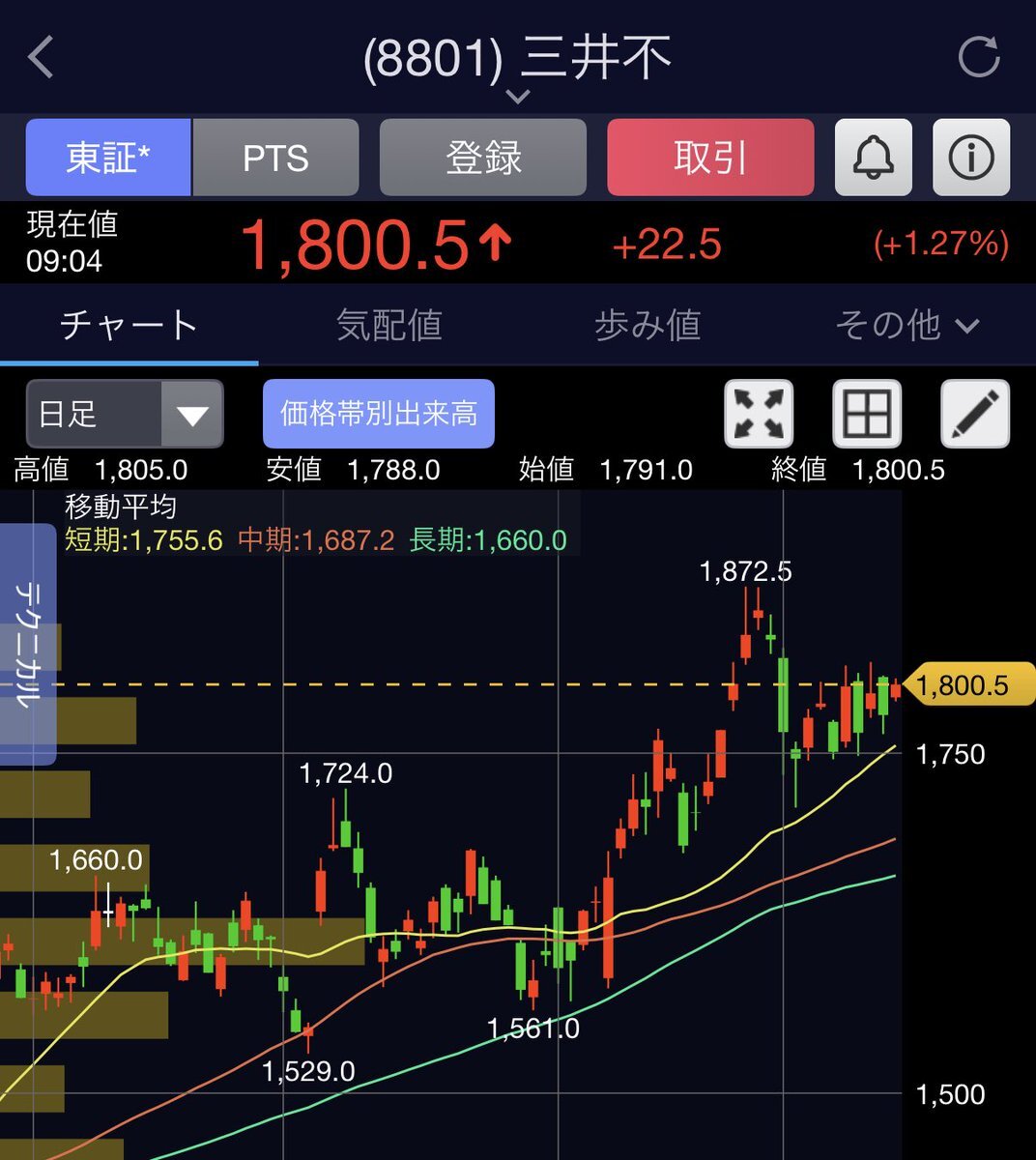This screenshot has width=1036, height=1160.
Task: Go back using the top-left arrow
Action: (x=42, y=57)
